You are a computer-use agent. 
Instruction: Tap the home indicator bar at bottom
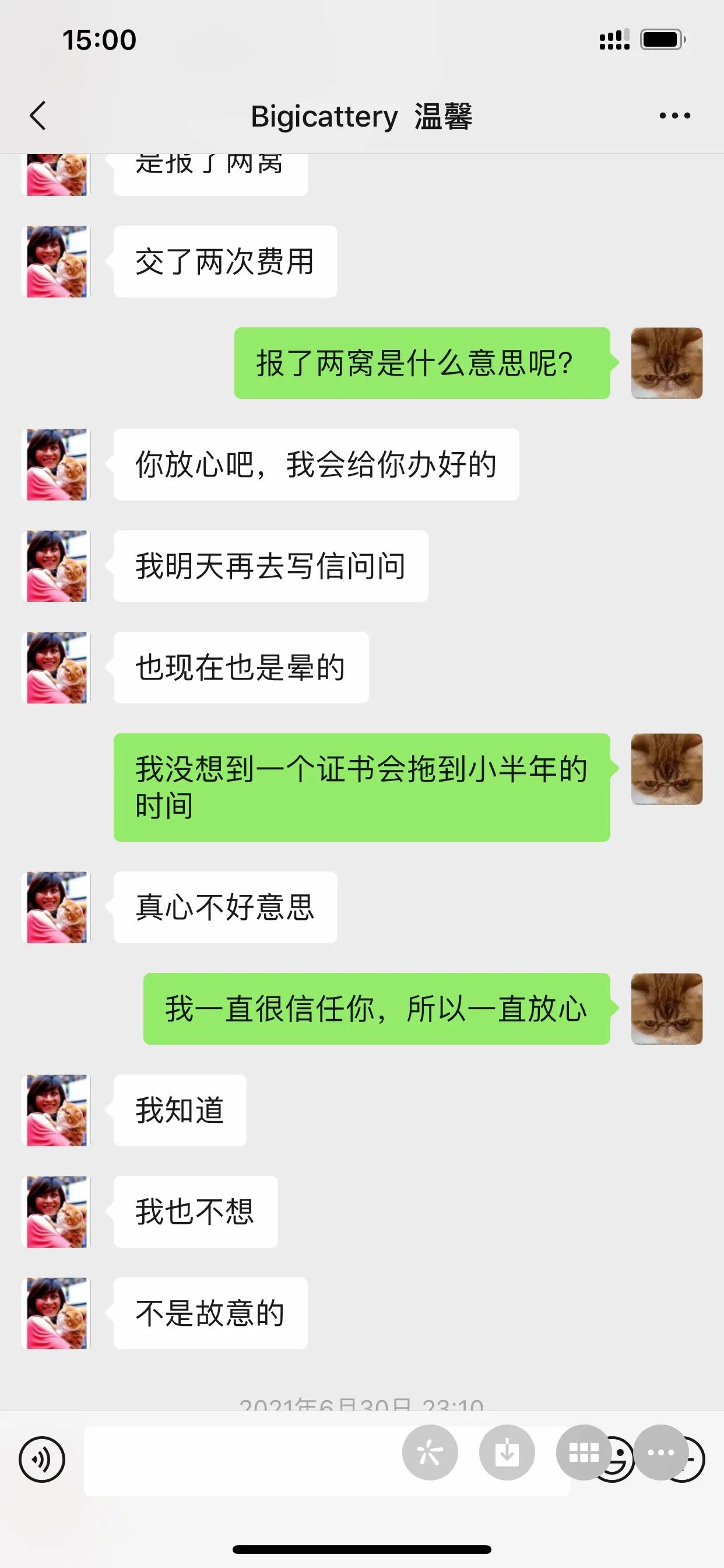[x=362, y=1550]
